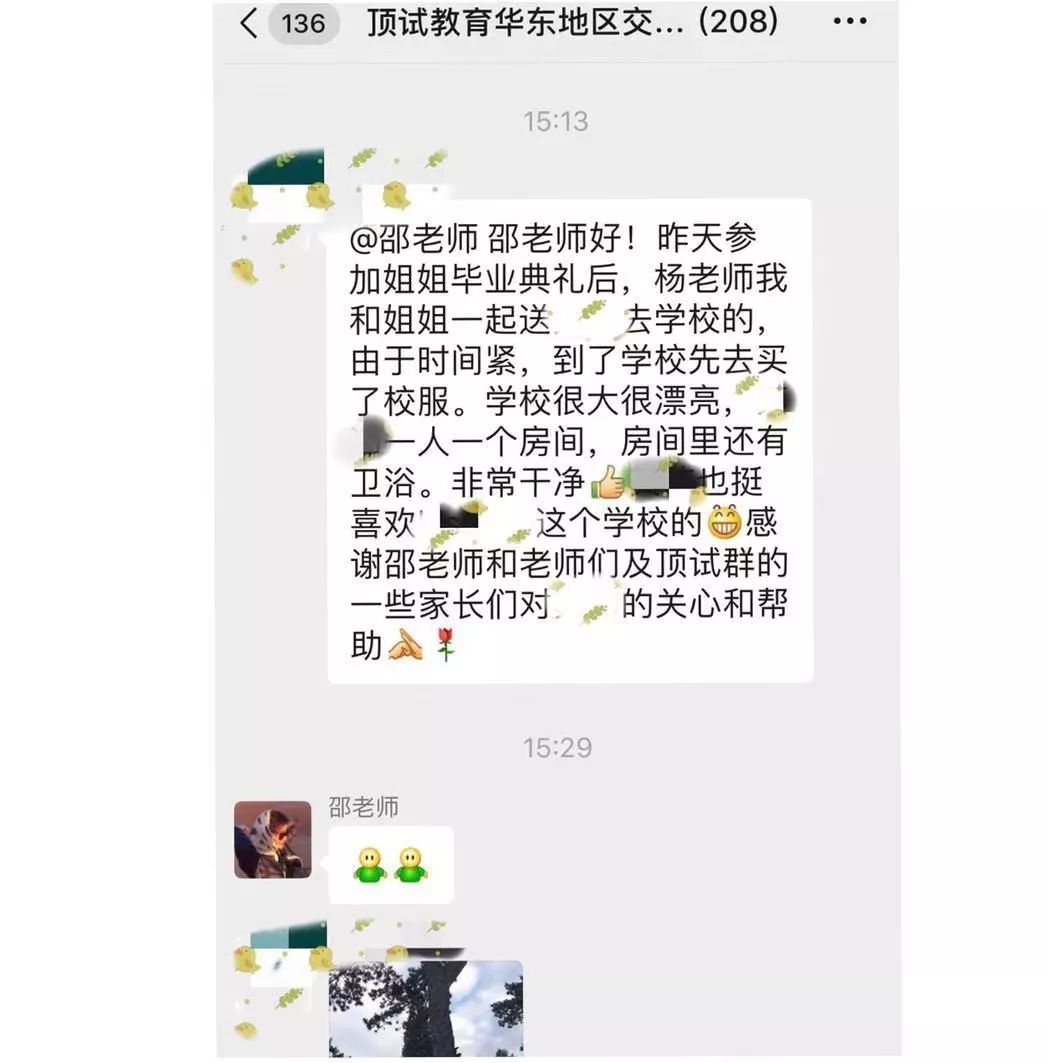This screenshot has height=1063, width=1049.
Task: Open the group chat overflow menu
Action: pos(849,22)
